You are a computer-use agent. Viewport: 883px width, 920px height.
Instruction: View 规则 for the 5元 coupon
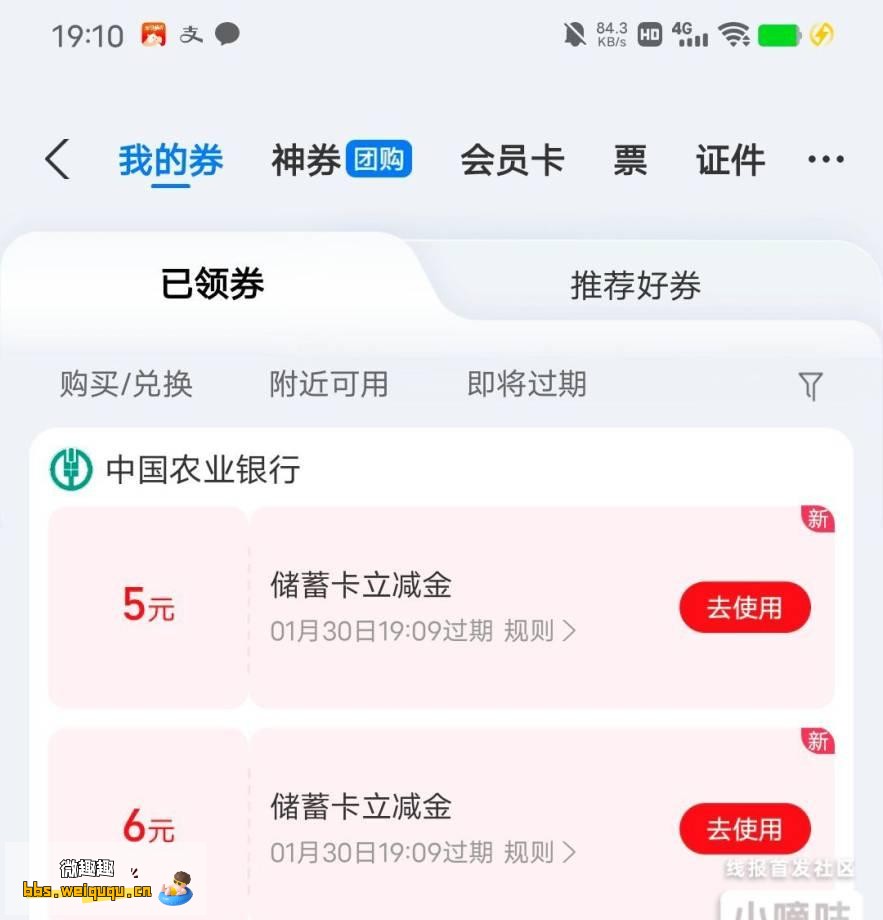pyautogui.click(x=539, y=631)
